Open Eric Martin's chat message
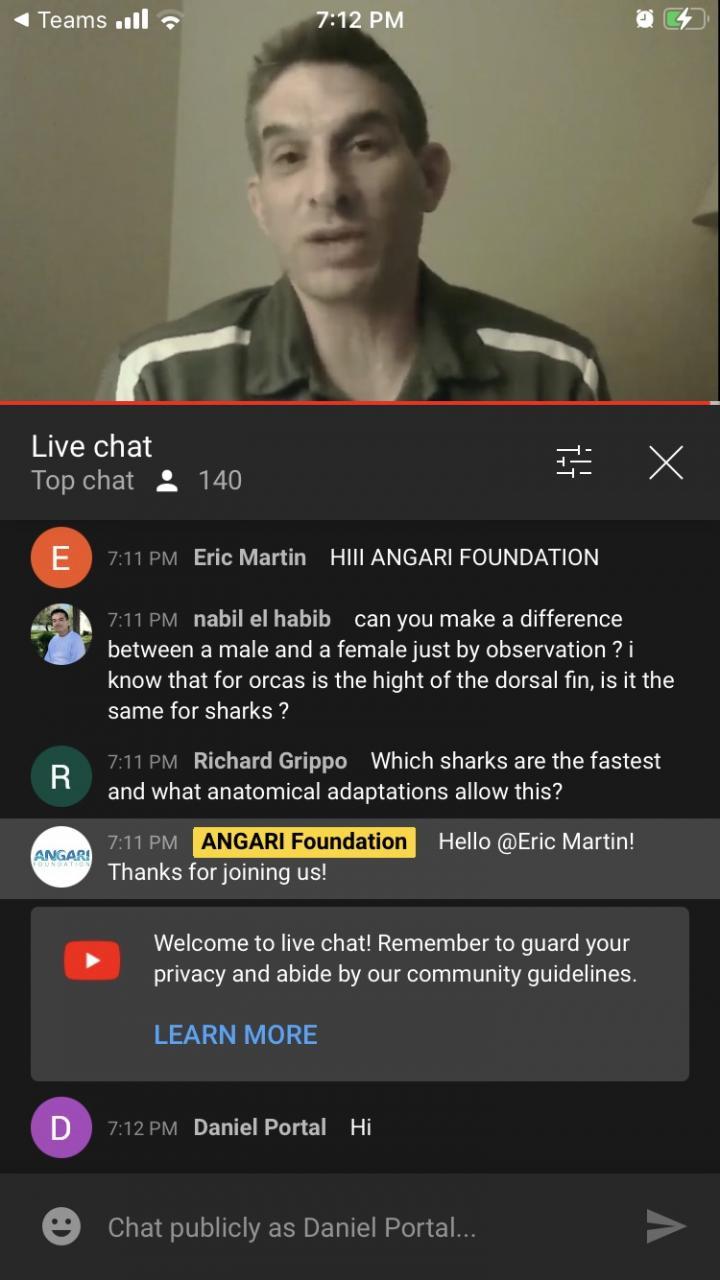The height and width of the screenshot is (1280, 720). tap(395, 558)
